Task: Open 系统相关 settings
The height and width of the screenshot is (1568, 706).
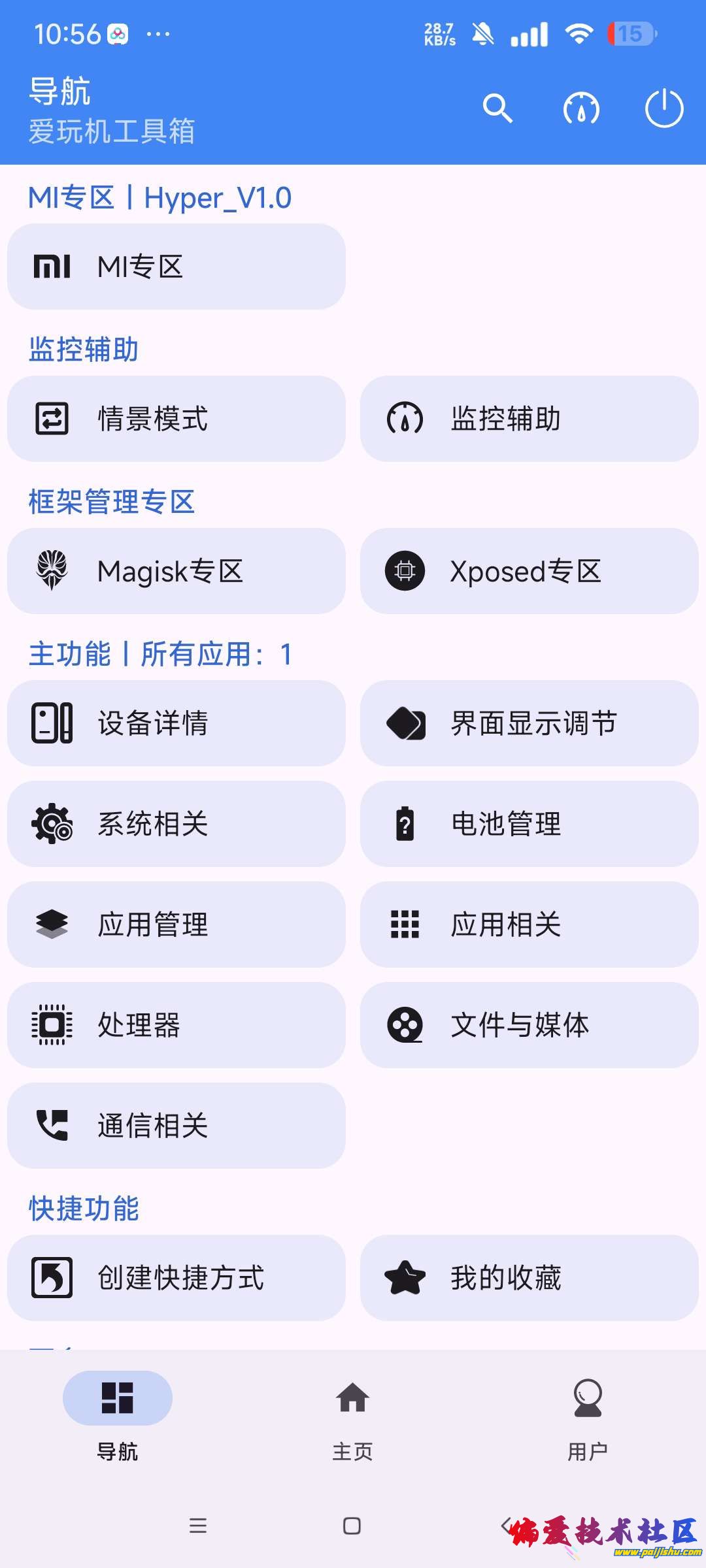Action: tap(176, 824)
